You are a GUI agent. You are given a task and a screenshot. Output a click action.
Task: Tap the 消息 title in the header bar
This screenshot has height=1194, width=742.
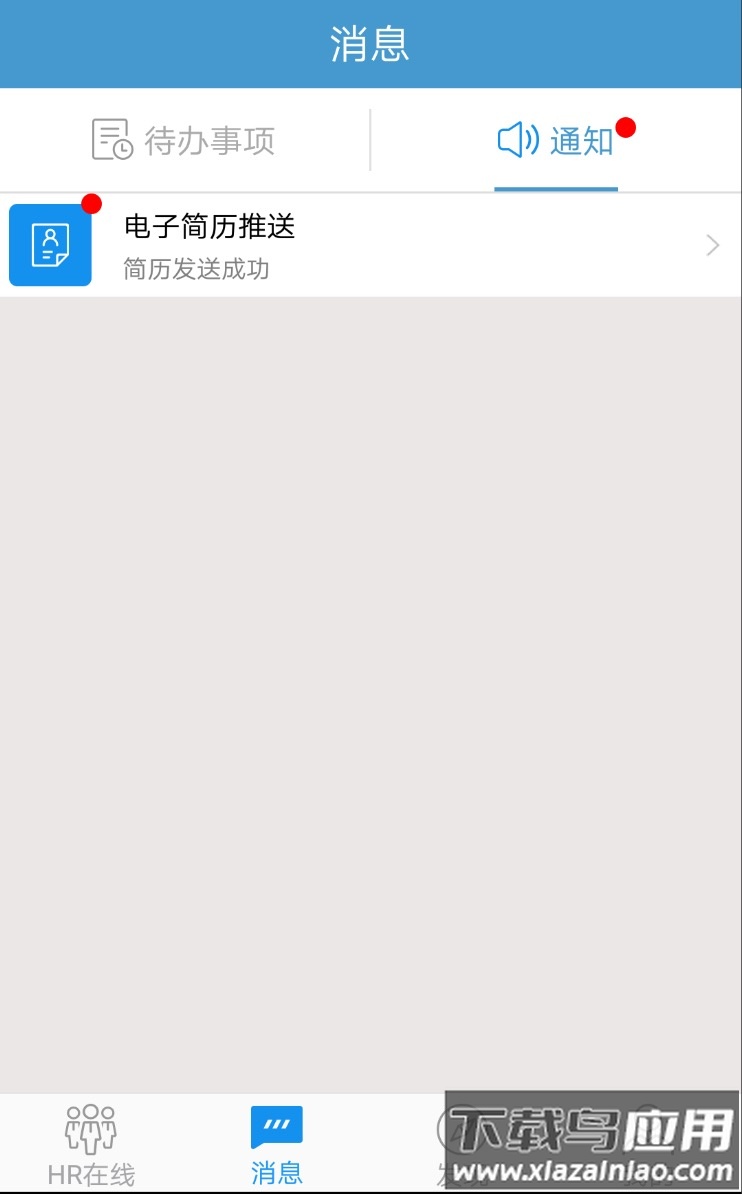pyautogui.click(x=370, y=44)
